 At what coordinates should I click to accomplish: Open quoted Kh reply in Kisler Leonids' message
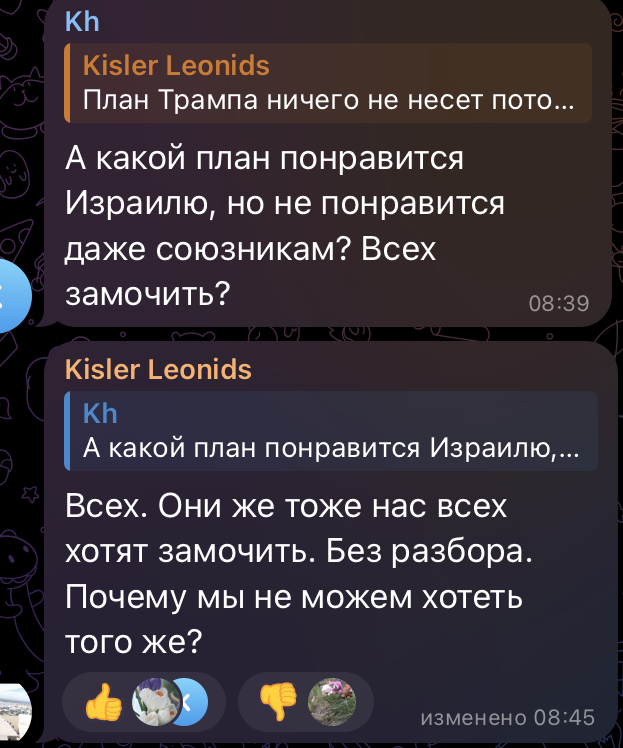point(330,431)
